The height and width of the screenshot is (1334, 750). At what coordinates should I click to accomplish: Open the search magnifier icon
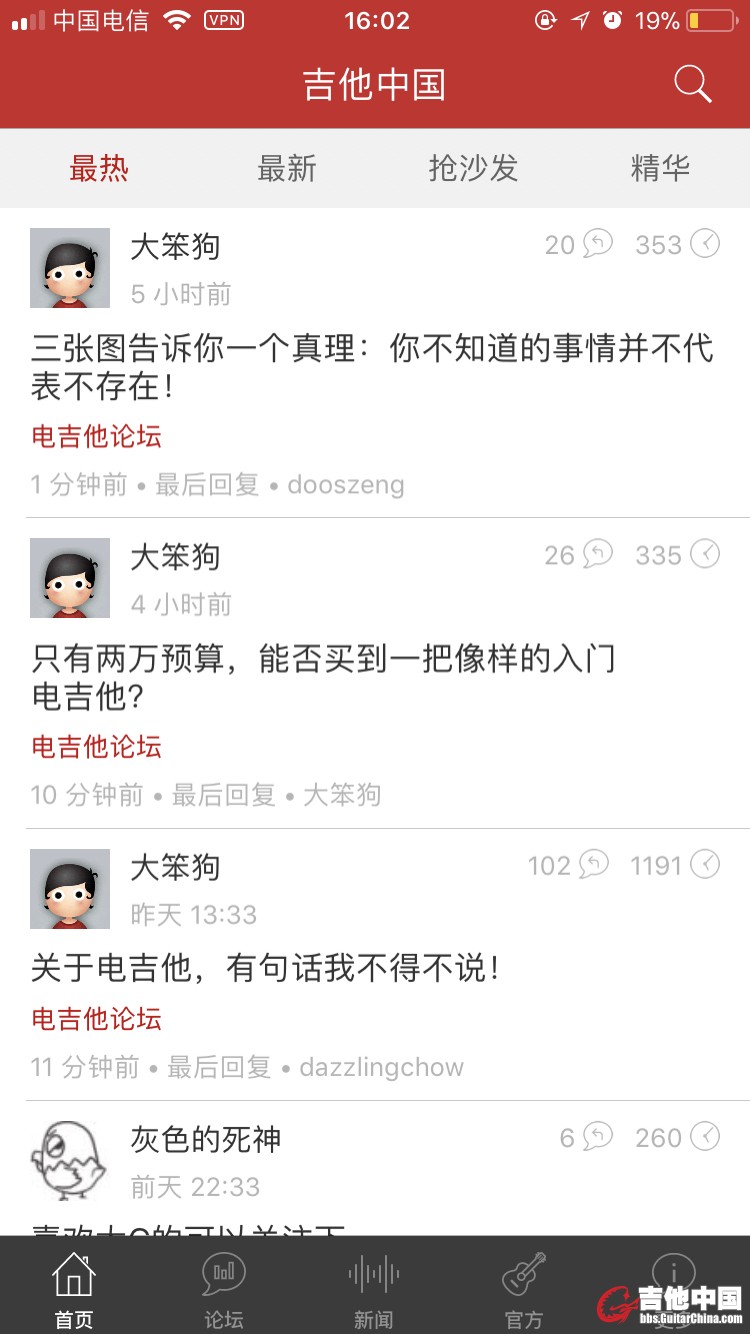[x=692, y=84]
